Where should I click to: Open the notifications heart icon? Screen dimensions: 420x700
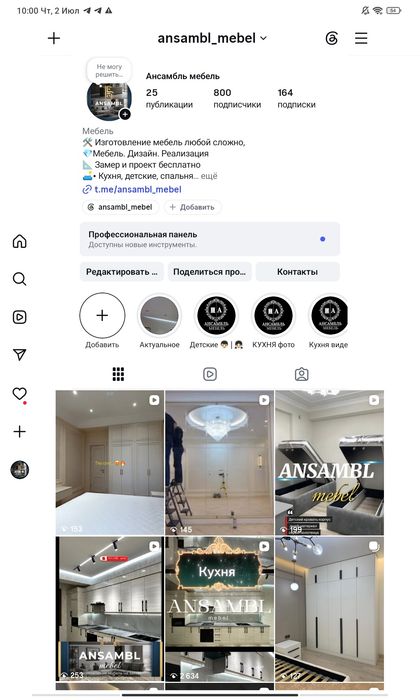[20, 394]
